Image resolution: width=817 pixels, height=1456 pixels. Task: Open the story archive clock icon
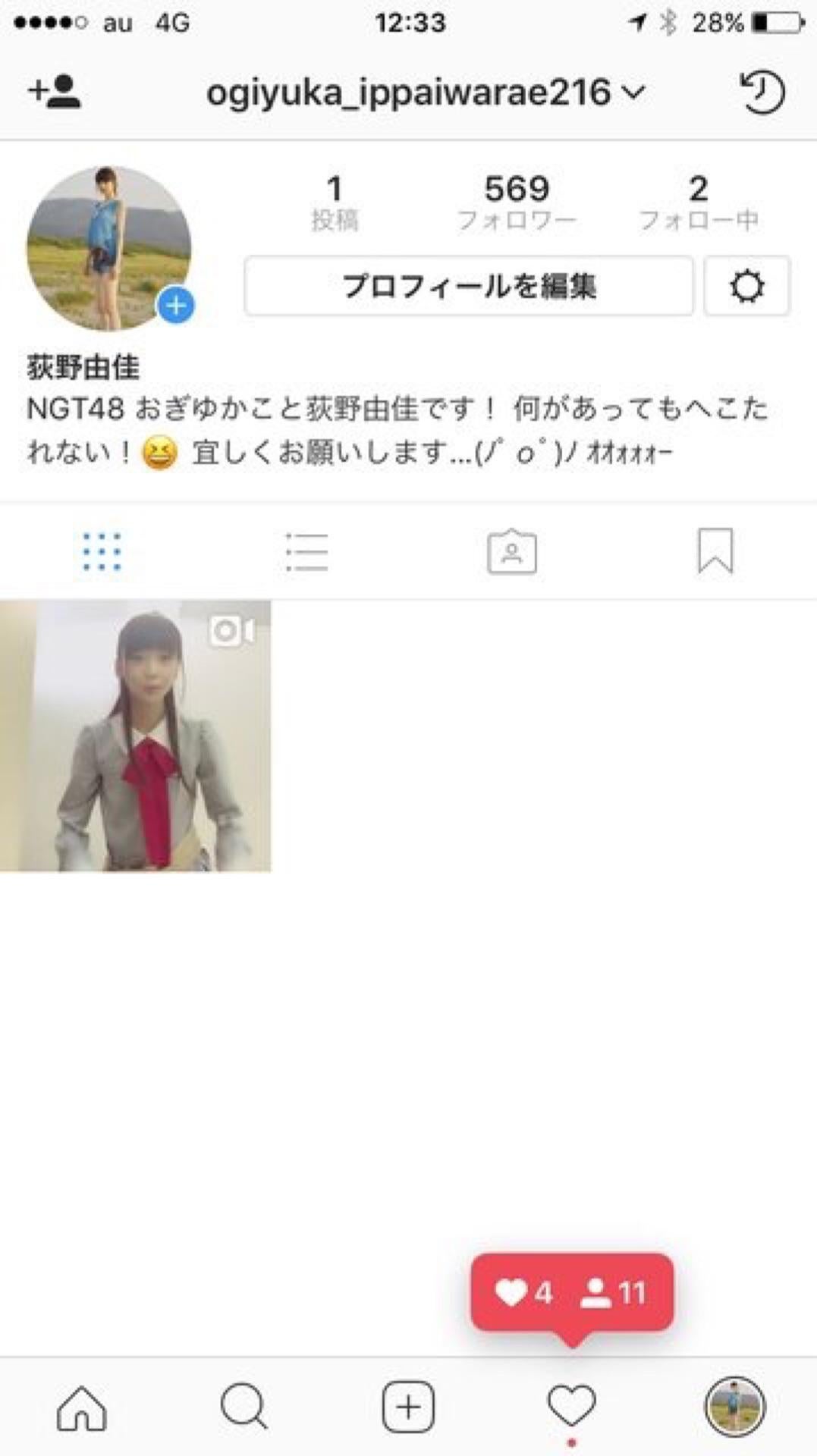coord(762,93)
